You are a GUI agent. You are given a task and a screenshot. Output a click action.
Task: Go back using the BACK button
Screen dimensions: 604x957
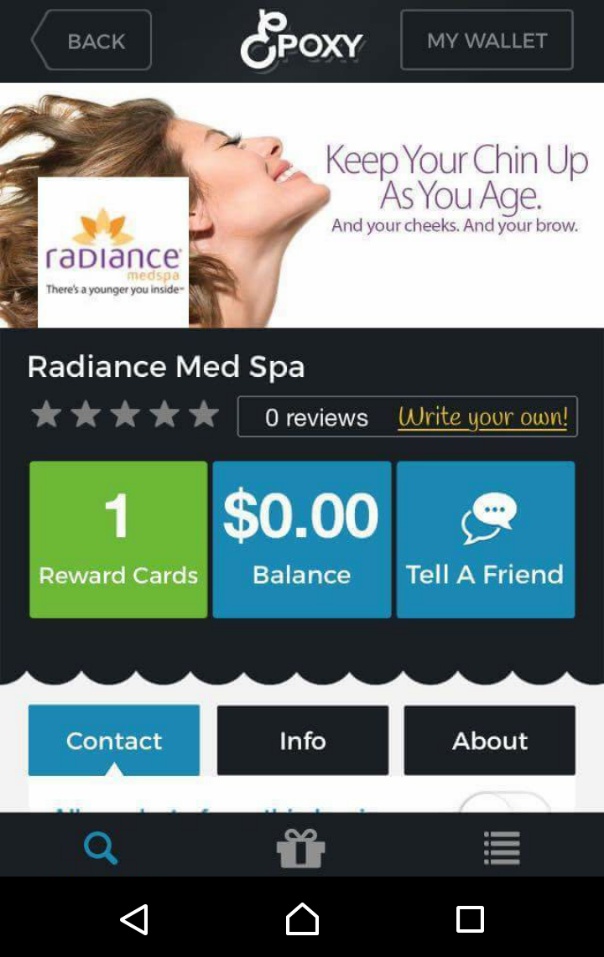point(92,41)
